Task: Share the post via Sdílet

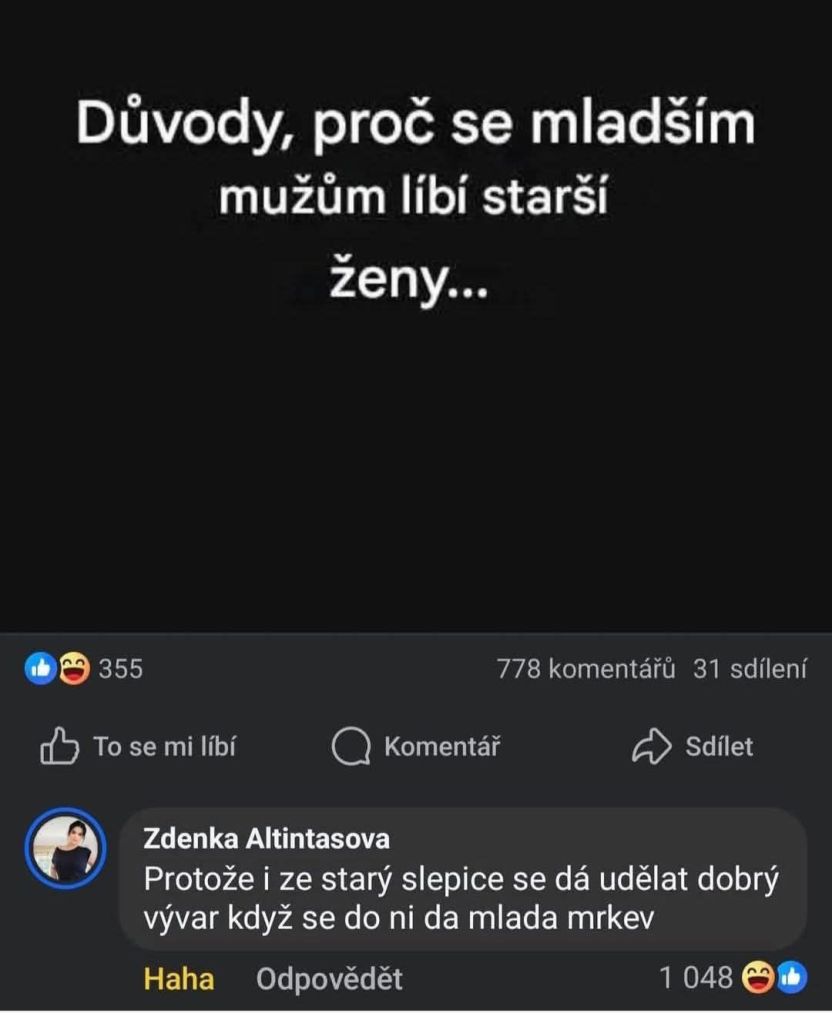Action: coord(692,746)
